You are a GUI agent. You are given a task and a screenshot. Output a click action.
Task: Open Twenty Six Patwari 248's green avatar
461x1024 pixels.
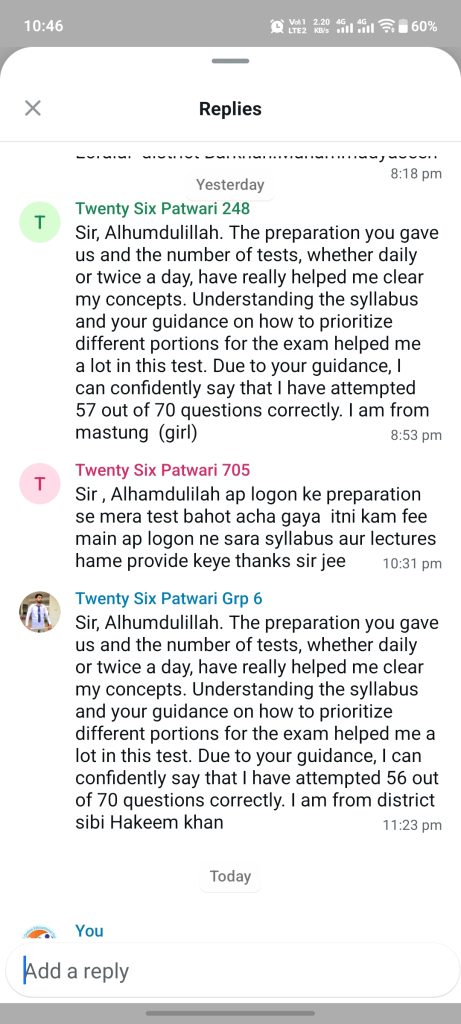click(x=39, y=222)
